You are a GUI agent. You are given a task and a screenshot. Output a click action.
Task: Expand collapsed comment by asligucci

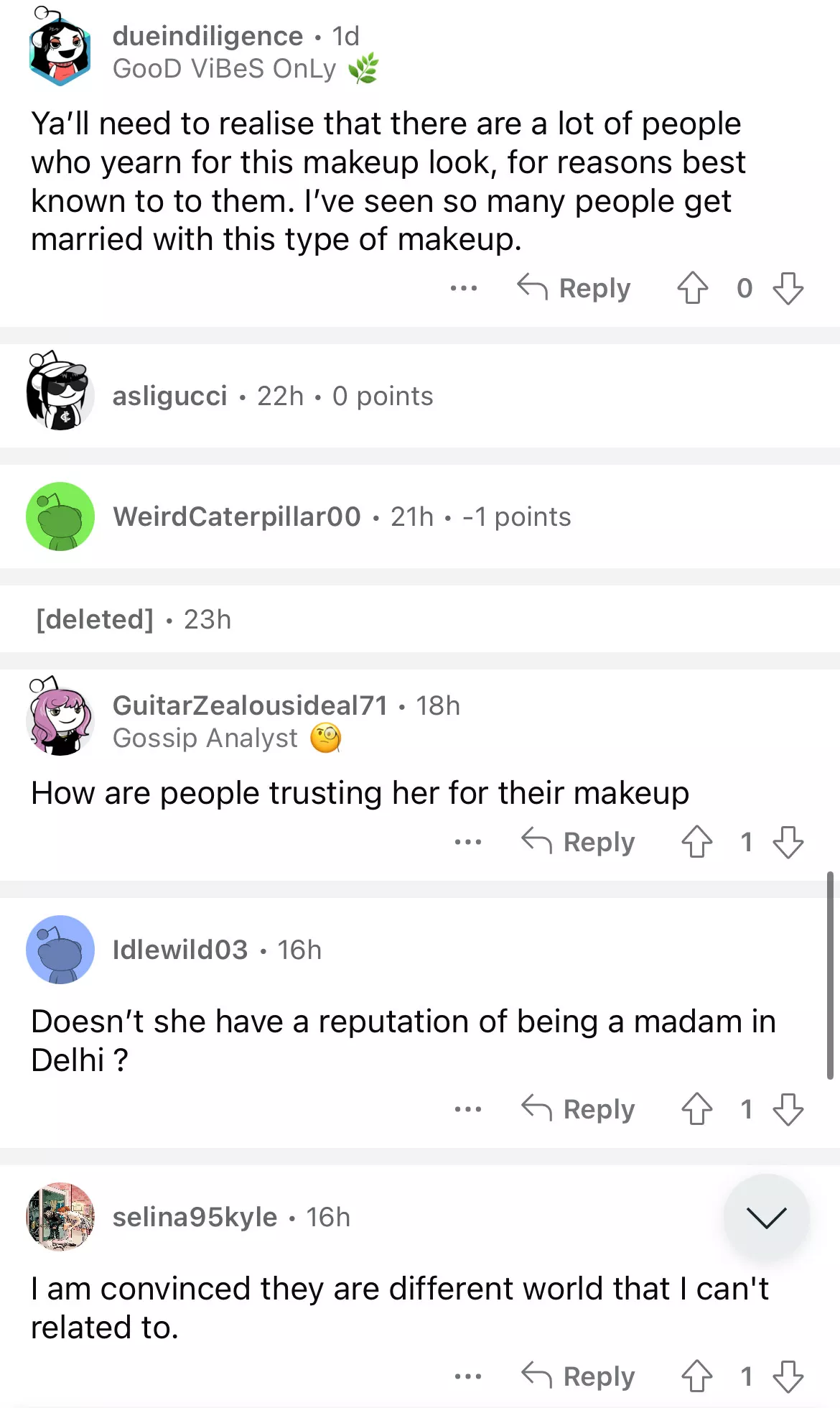(273, 396)
